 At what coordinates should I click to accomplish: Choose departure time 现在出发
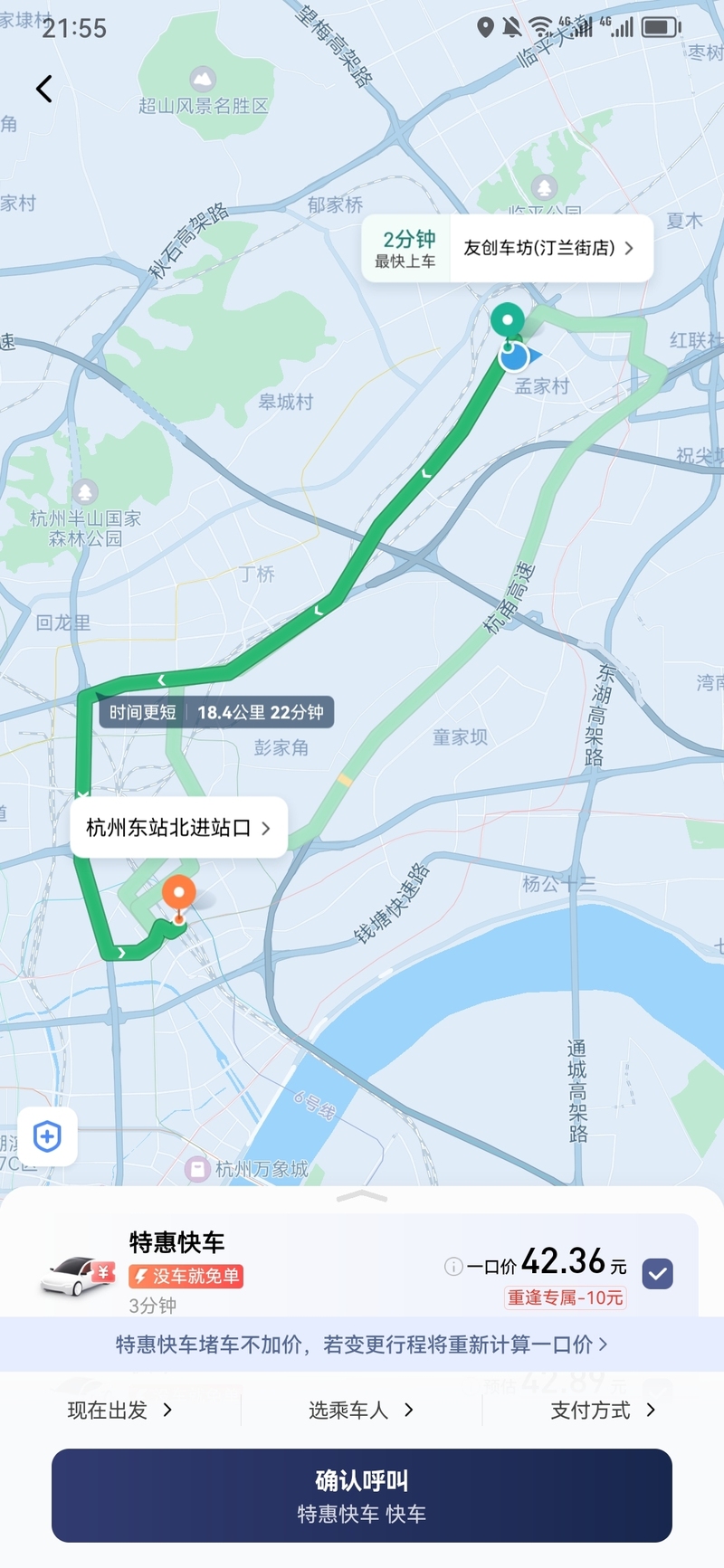coord(119,1410)
